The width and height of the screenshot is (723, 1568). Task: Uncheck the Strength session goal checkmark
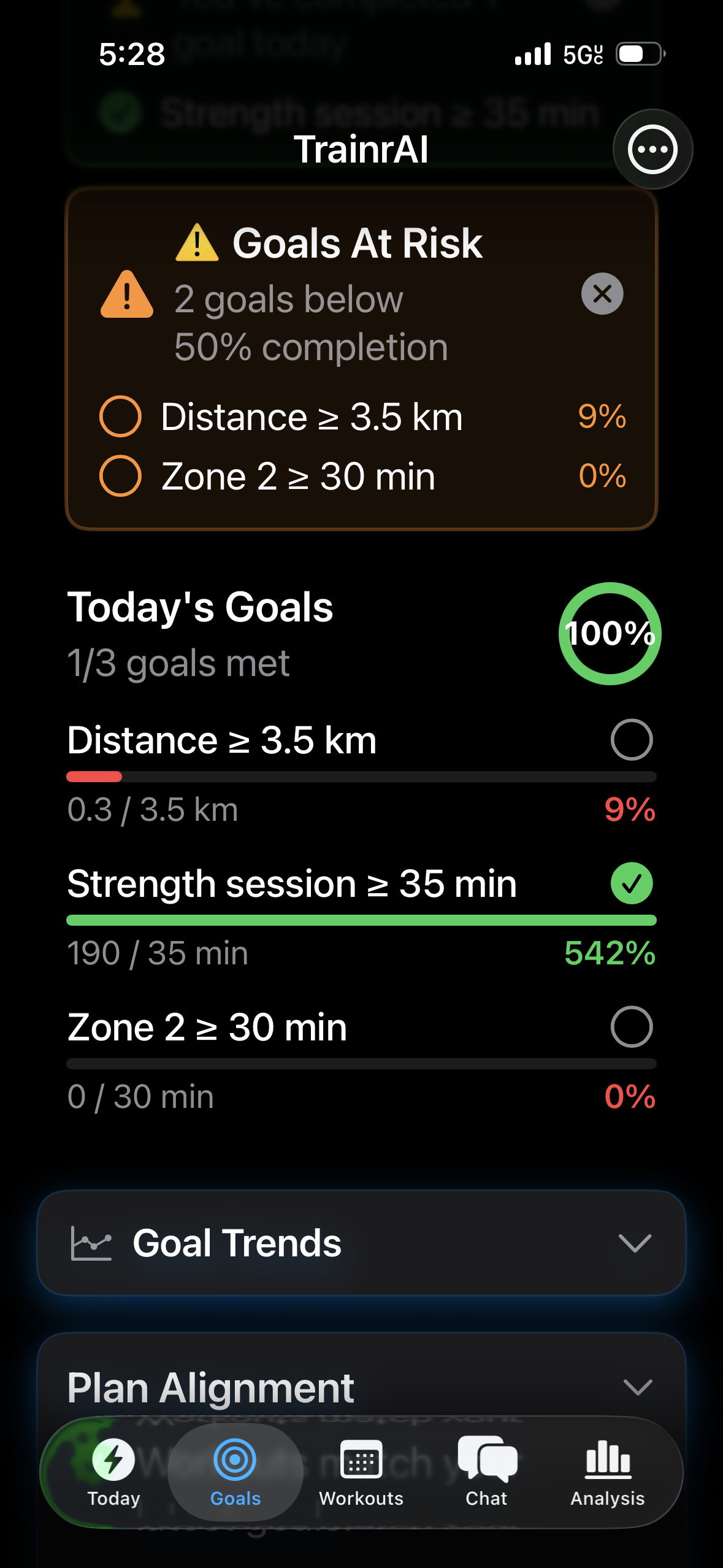632,883
